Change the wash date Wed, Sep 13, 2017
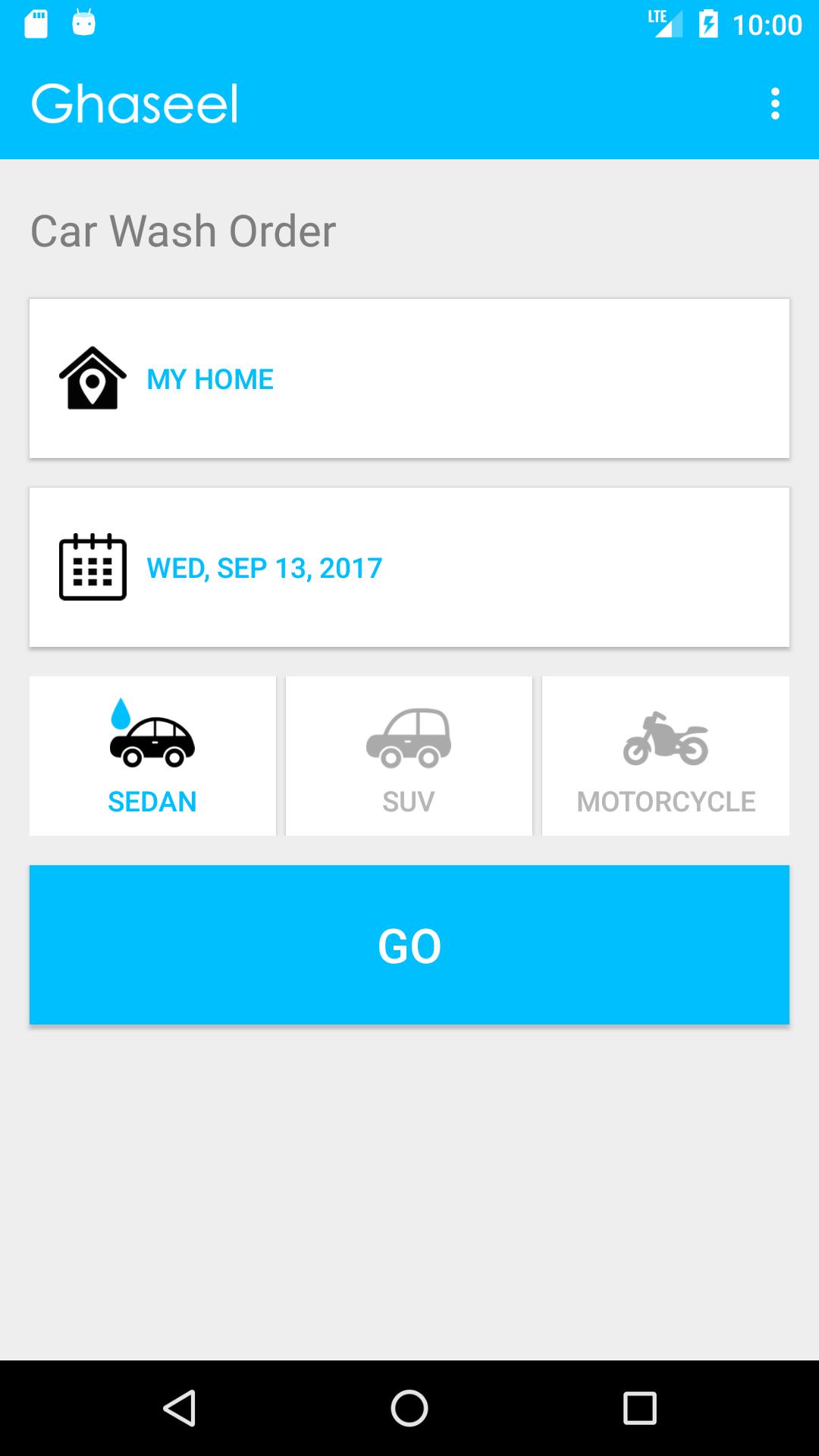 409,567
